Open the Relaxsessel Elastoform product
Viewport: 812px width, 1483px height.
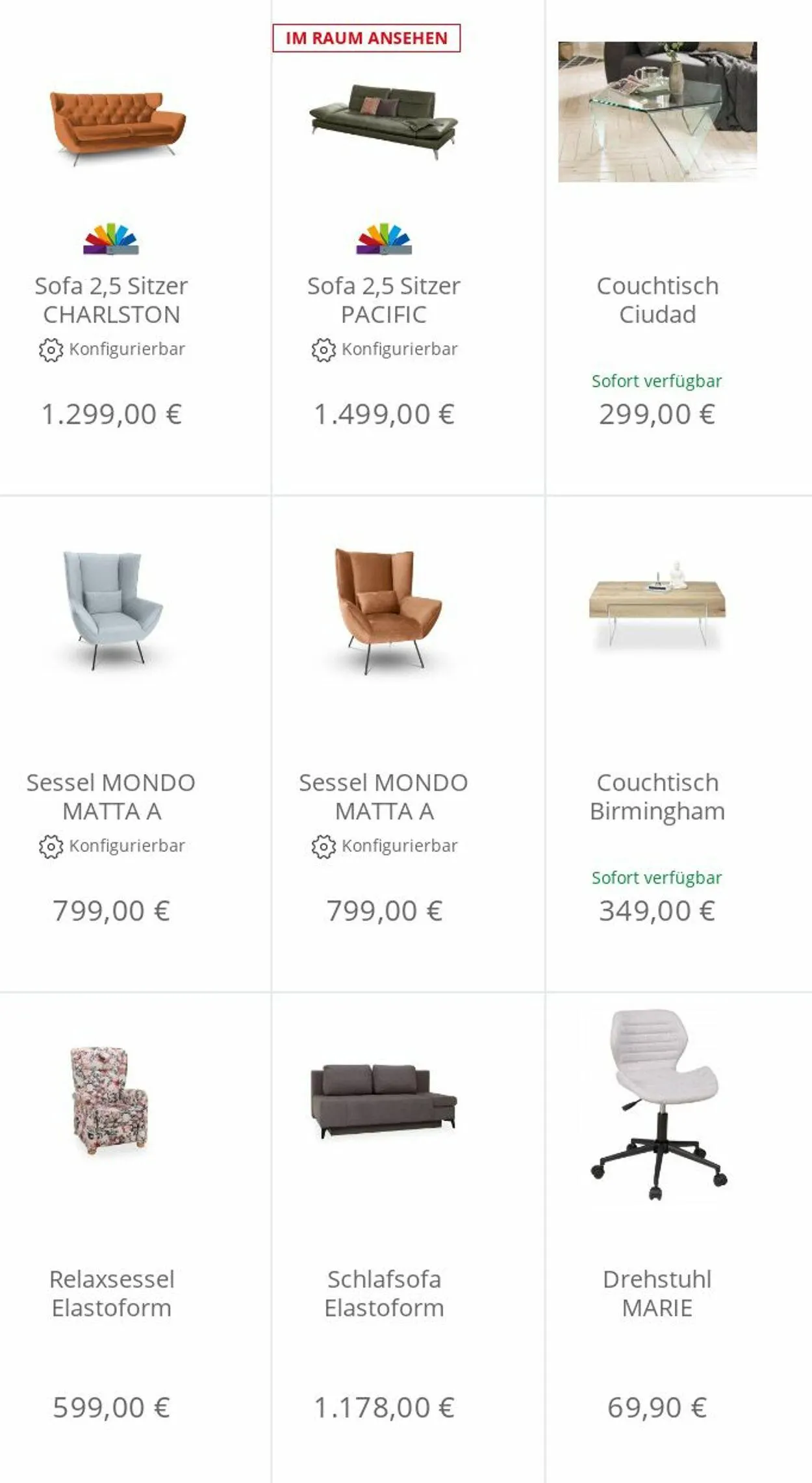[x=135, y=1238]
